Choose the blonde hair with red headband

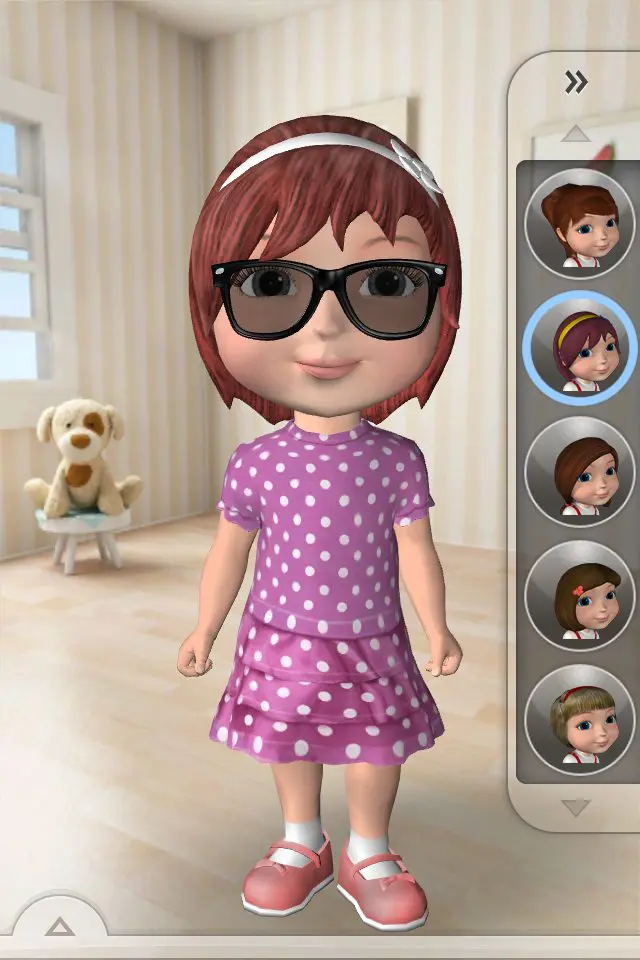click(579, 720)
